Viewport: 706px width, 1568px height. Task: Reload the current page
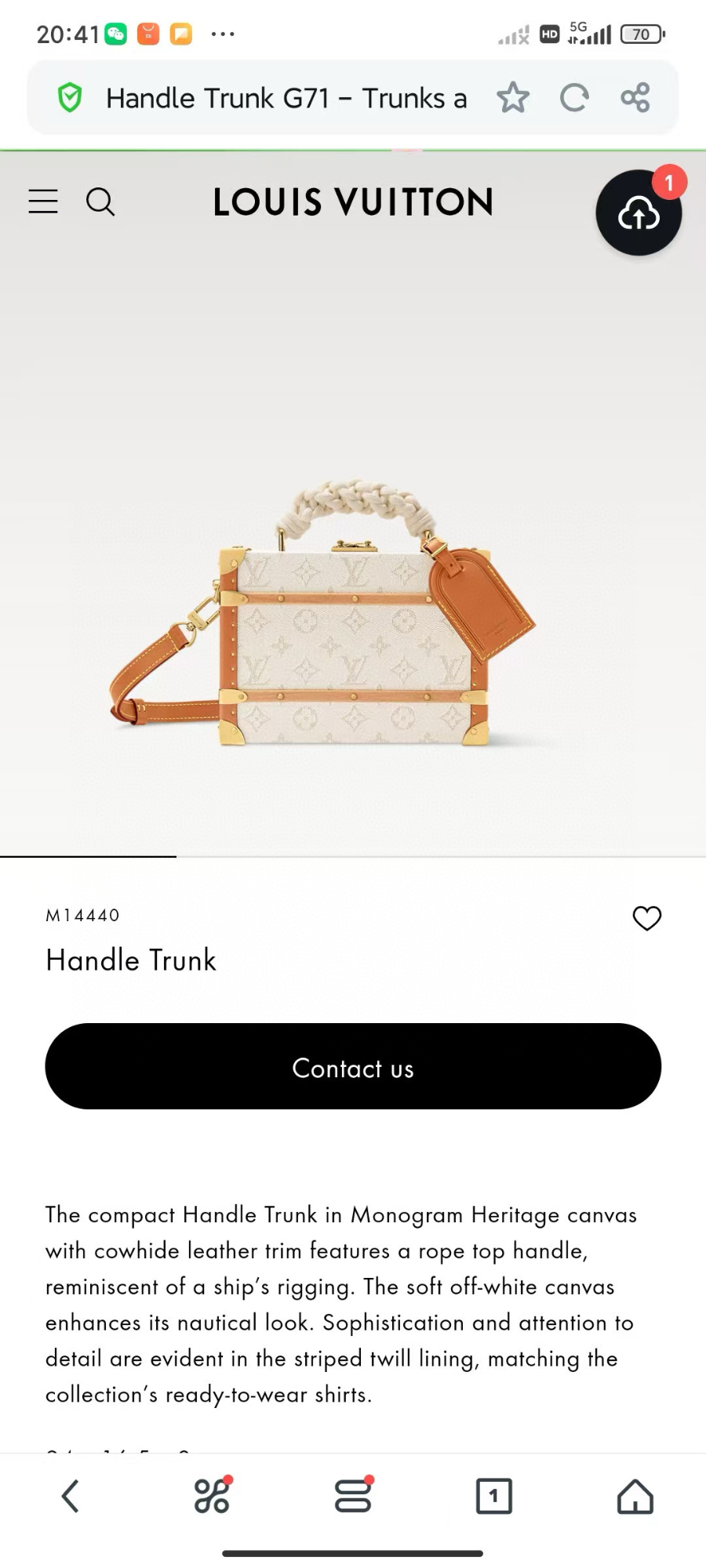tap(574, 98)
